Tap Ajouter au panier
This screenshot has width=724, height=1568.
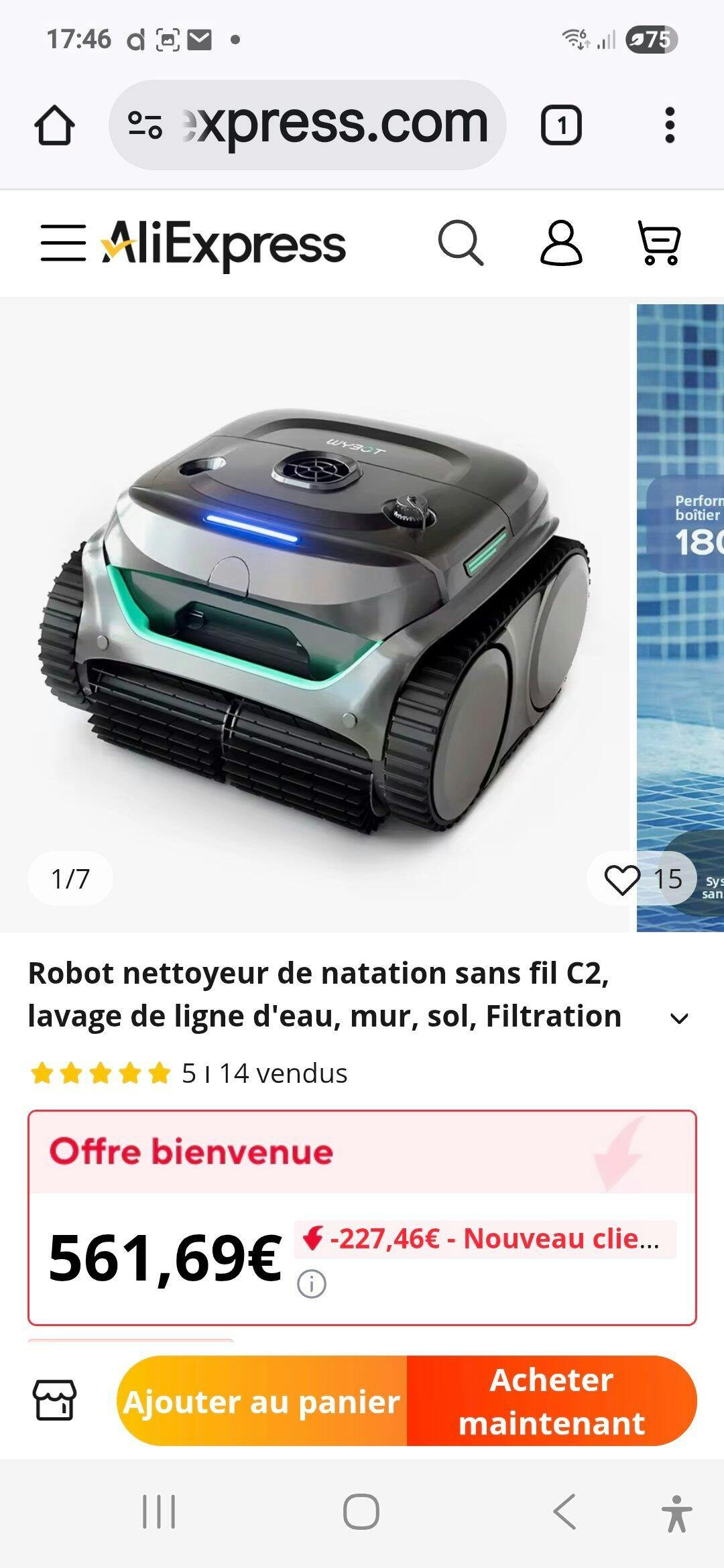(262, 1402)
